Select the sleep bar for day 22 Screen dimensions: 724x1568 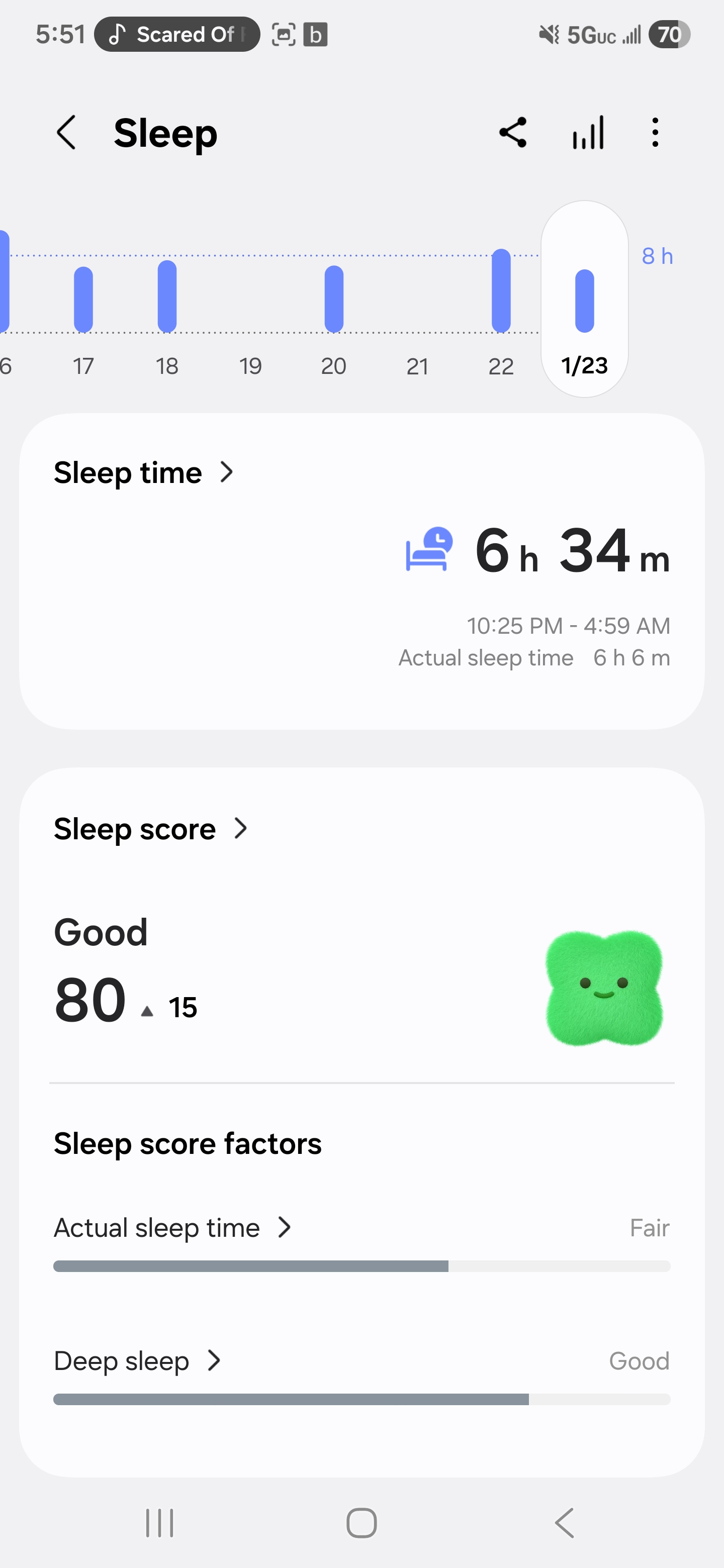(501, 290)
